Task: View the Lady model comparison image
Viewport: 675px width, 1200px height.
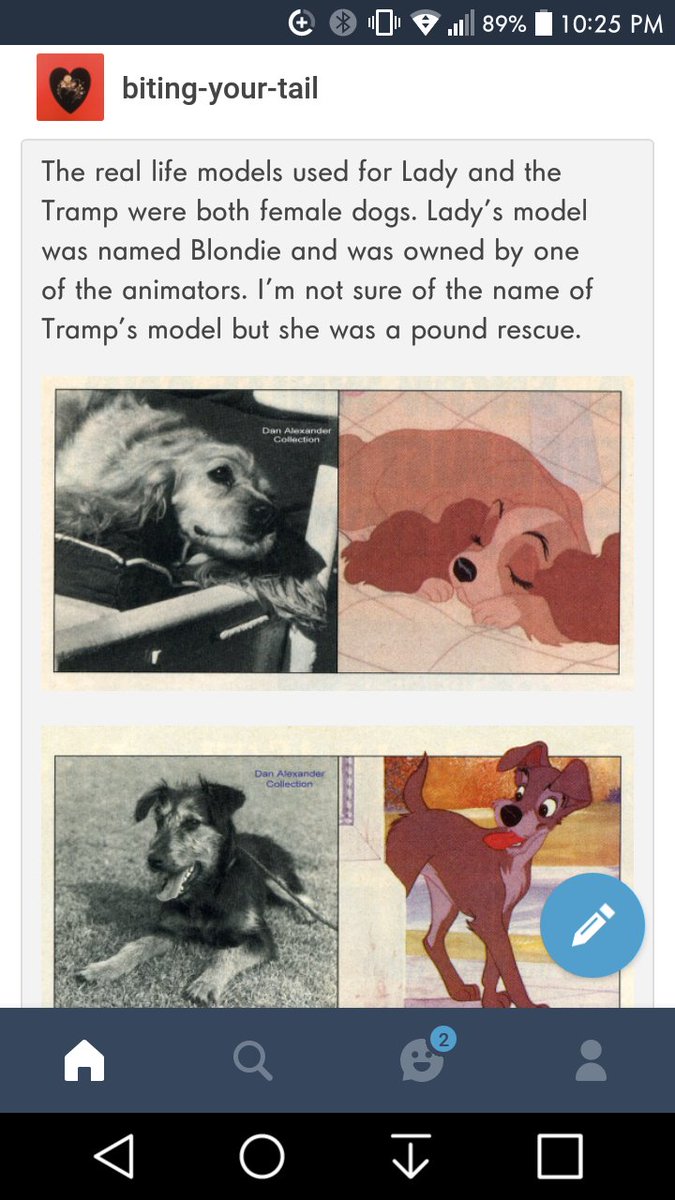Action: [338, 533]
